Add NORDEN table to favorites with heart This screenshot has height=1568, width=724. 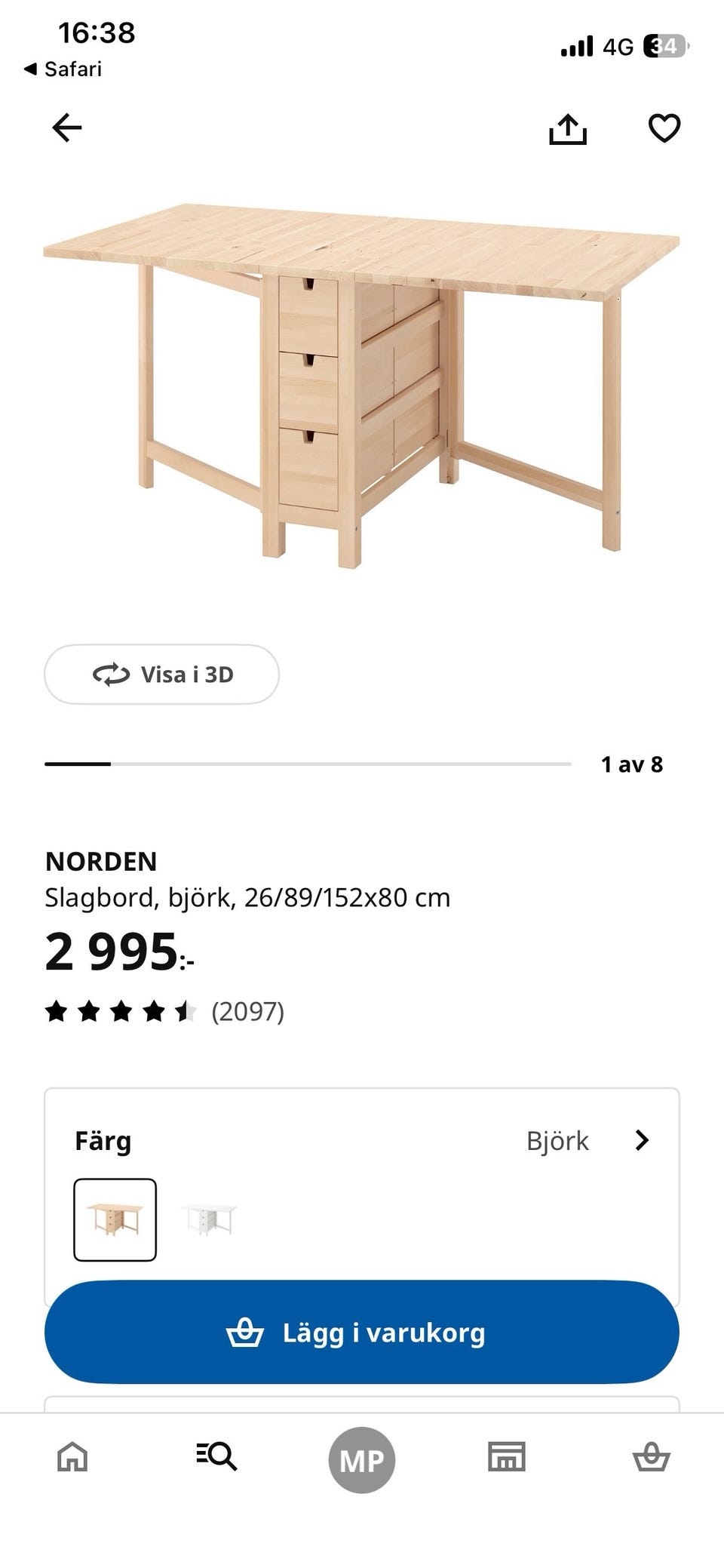[664, 128]
